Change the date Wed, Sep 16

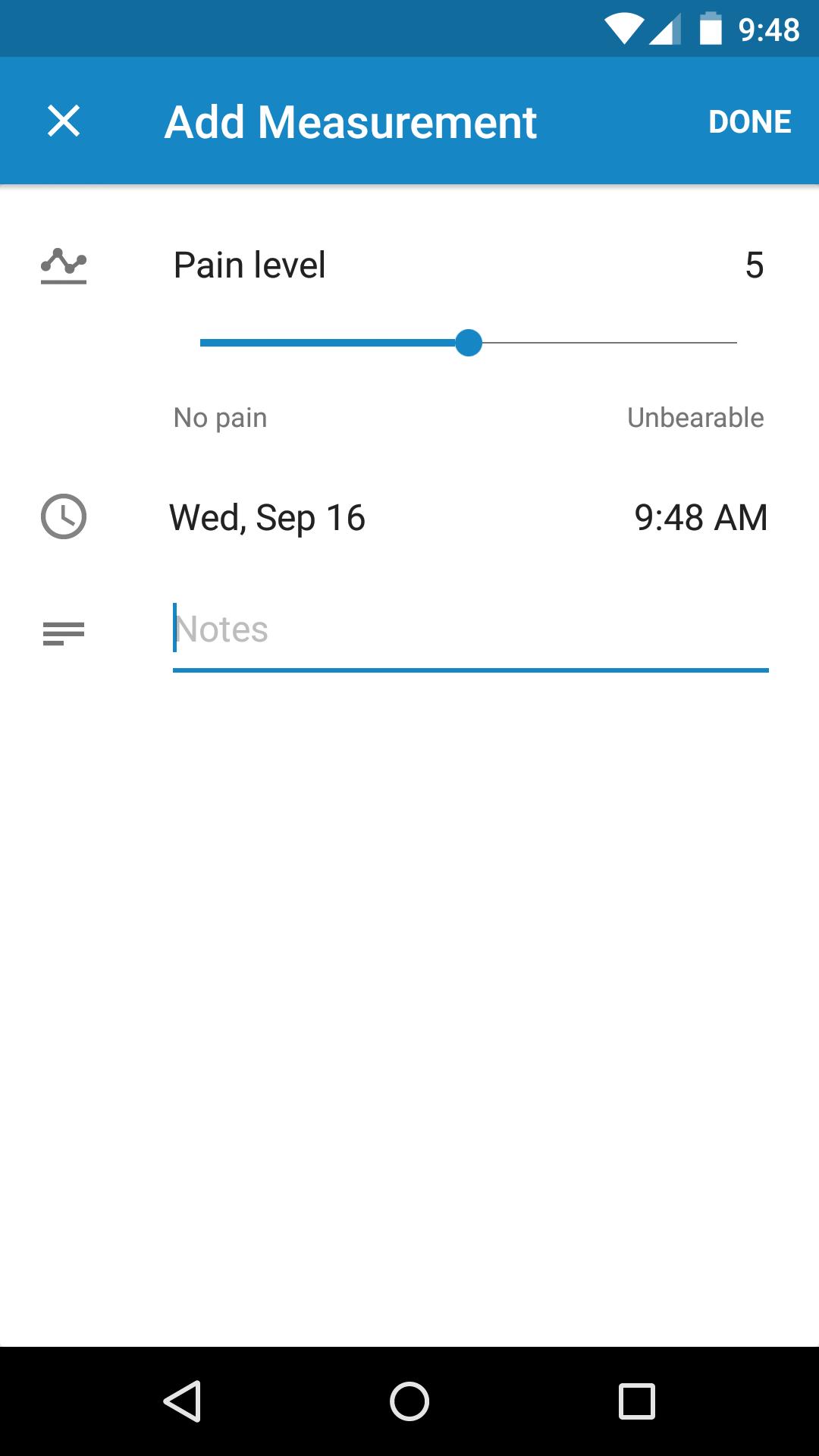click(x=267, y=518)
